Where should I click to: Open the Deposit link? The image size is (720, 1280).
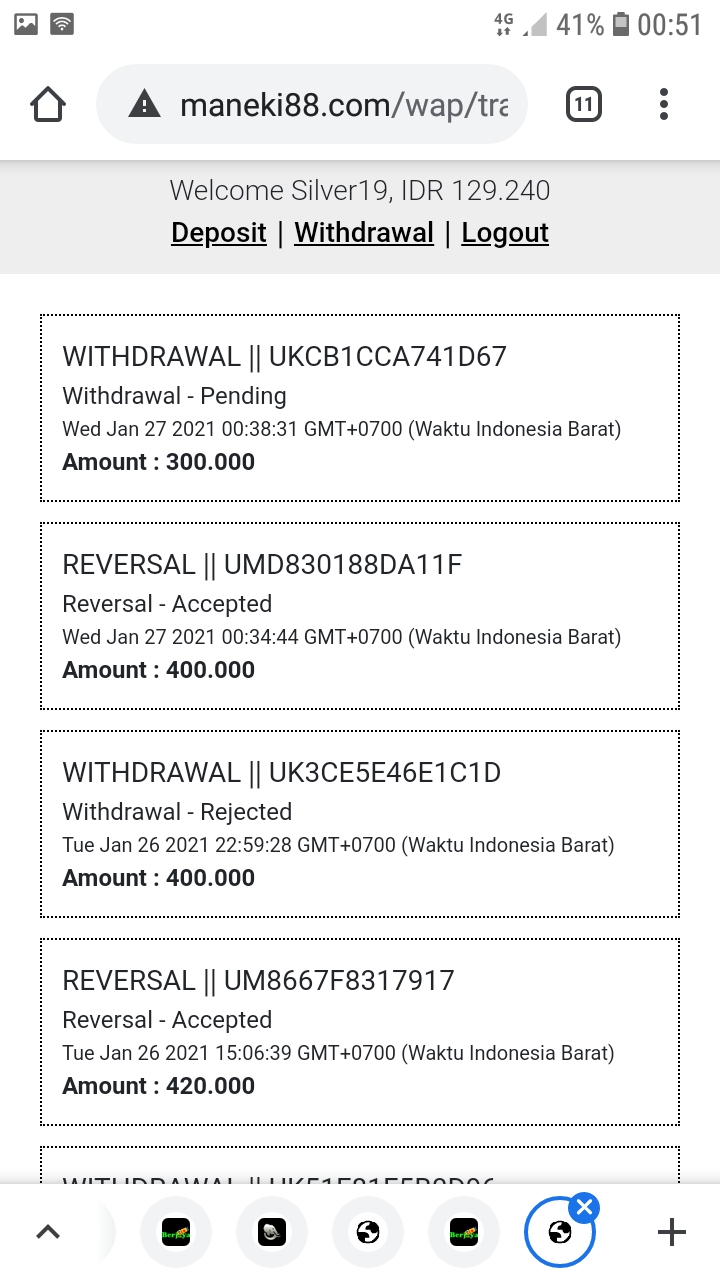[x=218, y=233]
